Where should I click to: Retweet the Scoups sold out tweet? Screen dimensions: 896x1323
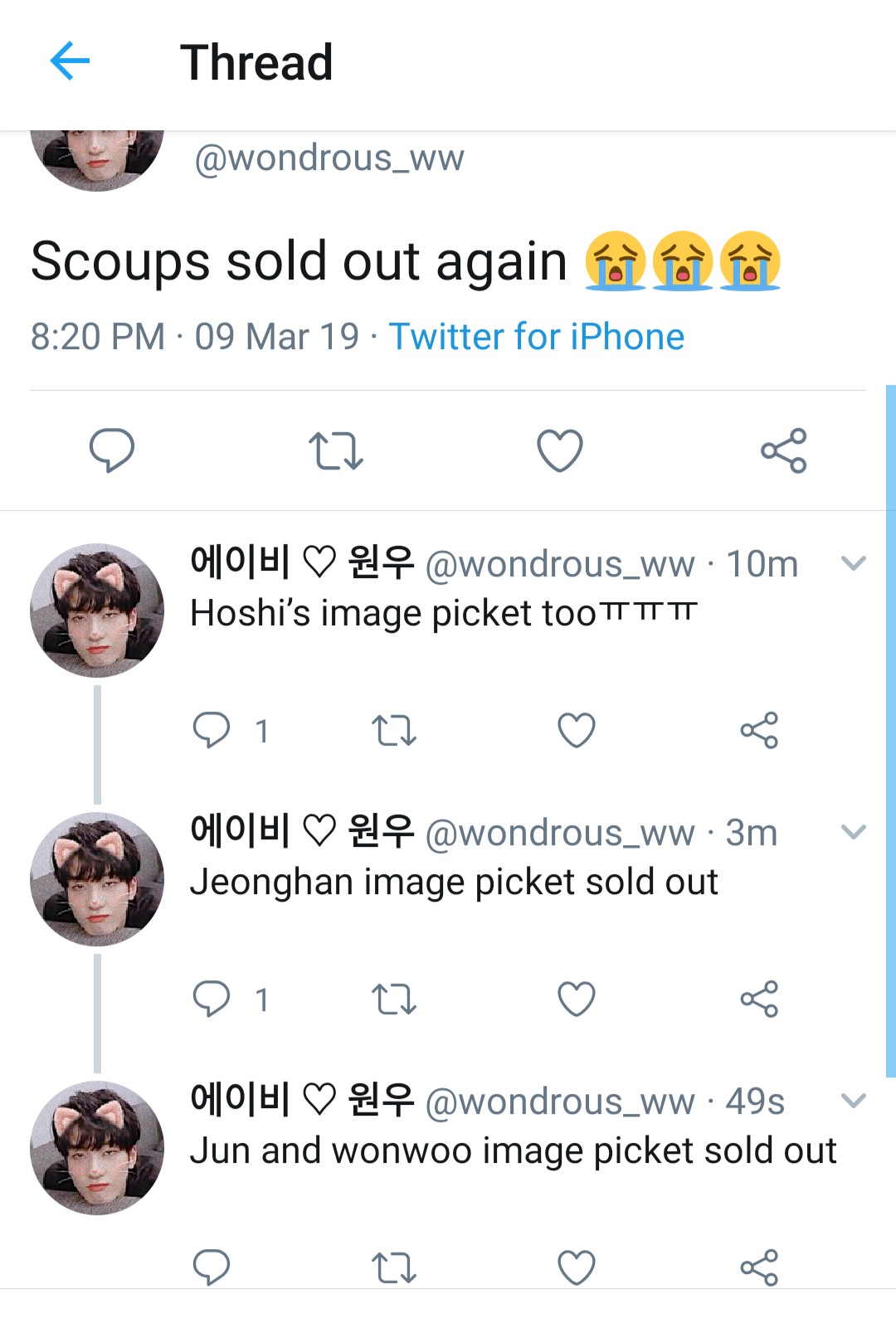(x=335, y=450)
